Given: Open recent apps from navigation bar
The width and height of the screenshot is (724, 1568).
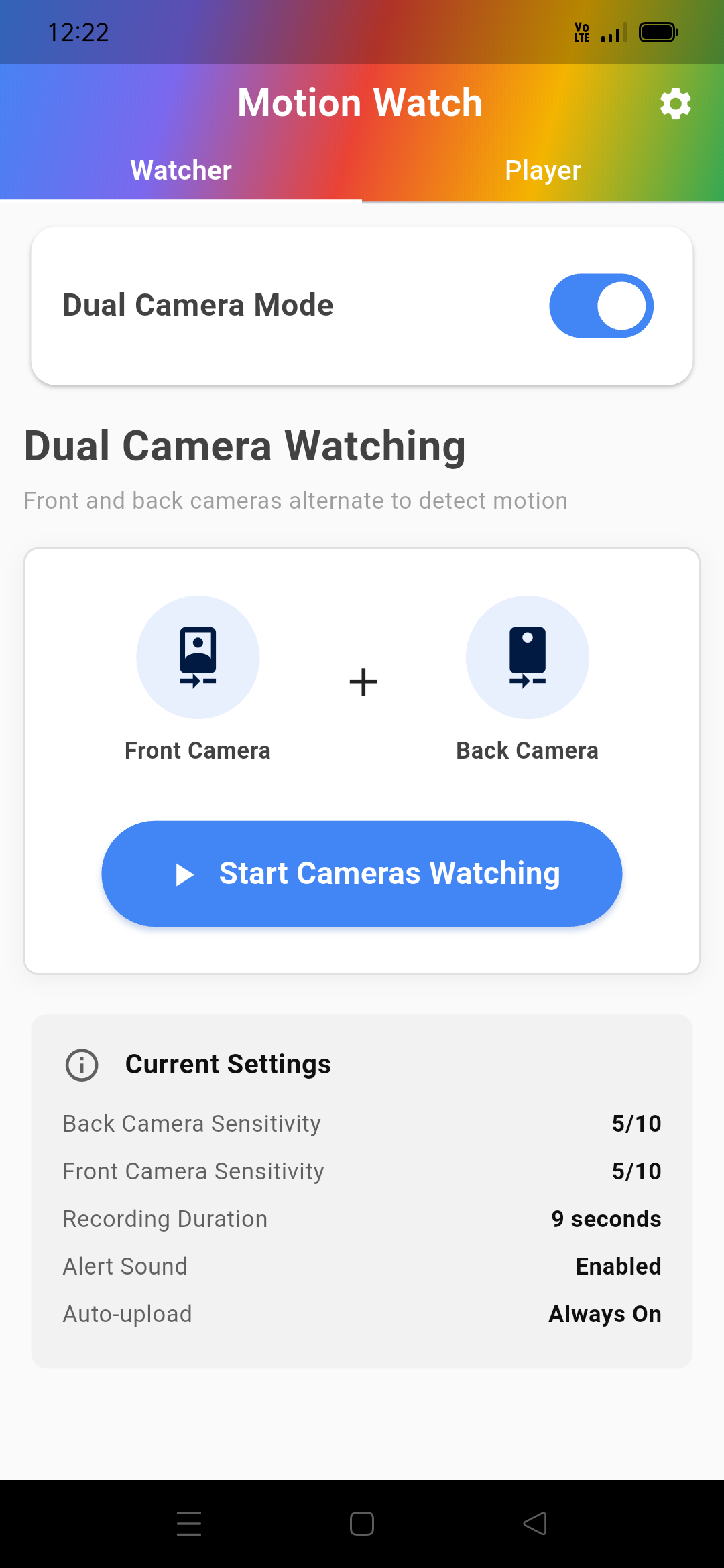Looking at the screenshot, I should coord(189,1523).
